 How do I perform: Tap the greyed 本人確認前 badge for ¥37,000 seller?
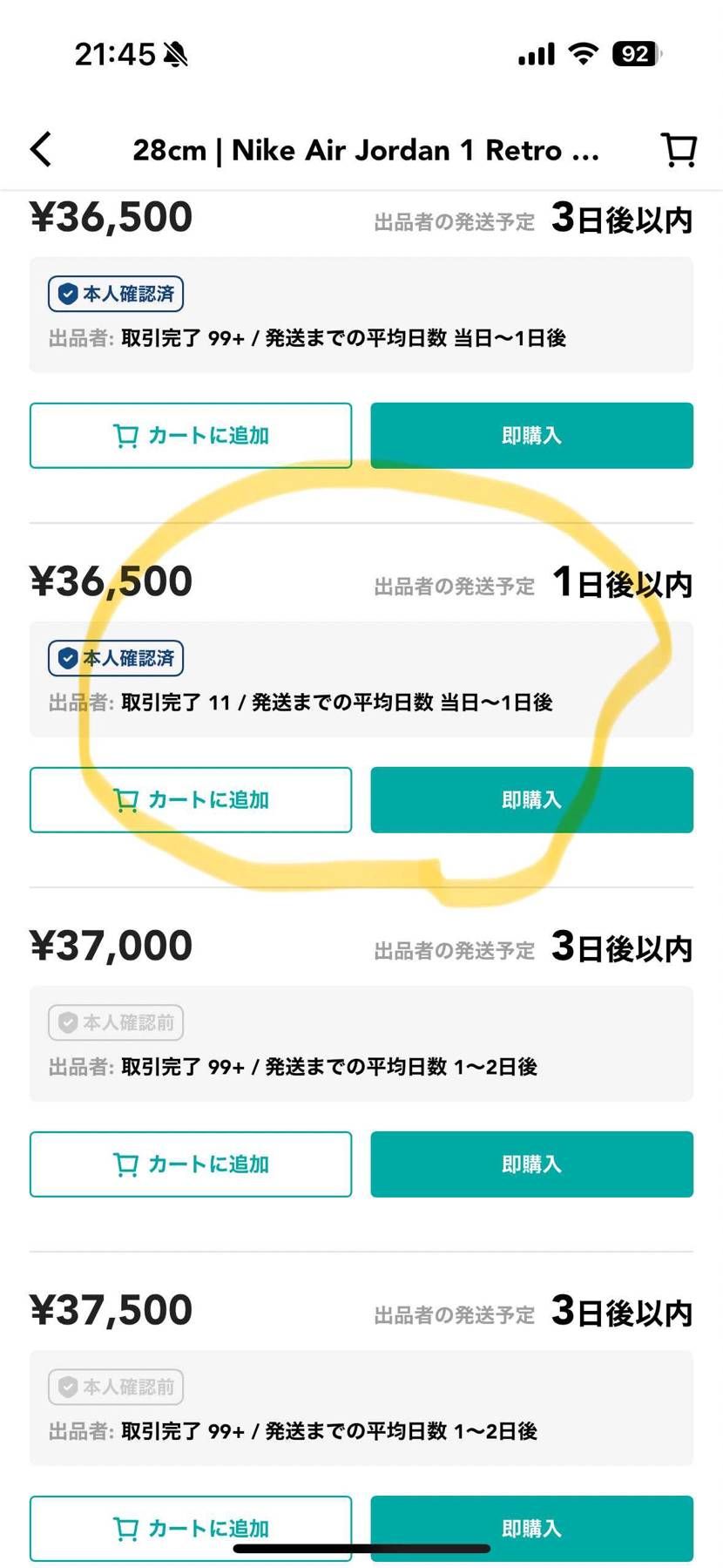[x=116, y=1022]
